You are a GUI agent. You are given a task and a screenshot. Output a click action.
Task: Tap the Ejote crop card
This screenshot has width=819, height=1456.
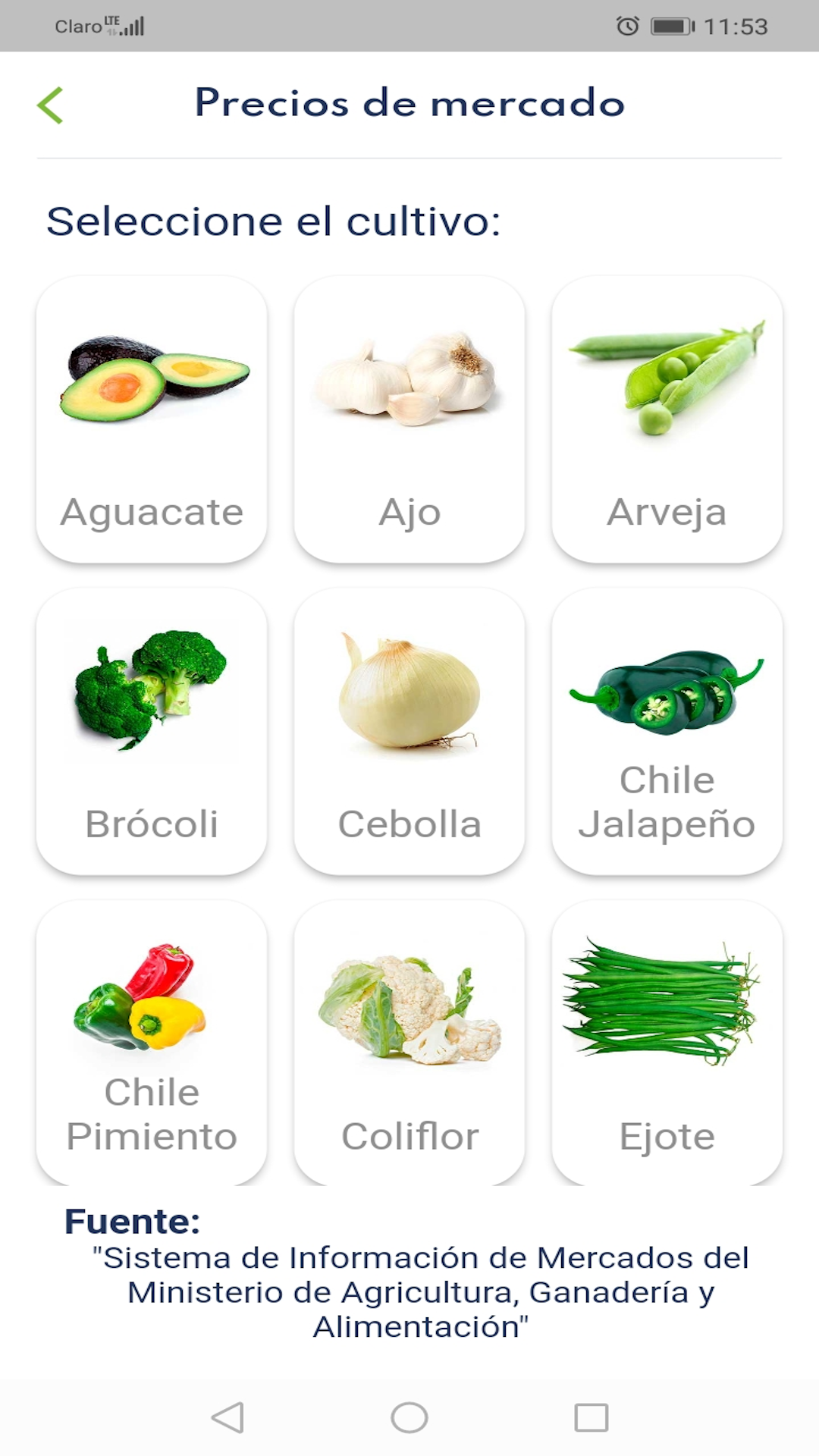point(667,1042)
